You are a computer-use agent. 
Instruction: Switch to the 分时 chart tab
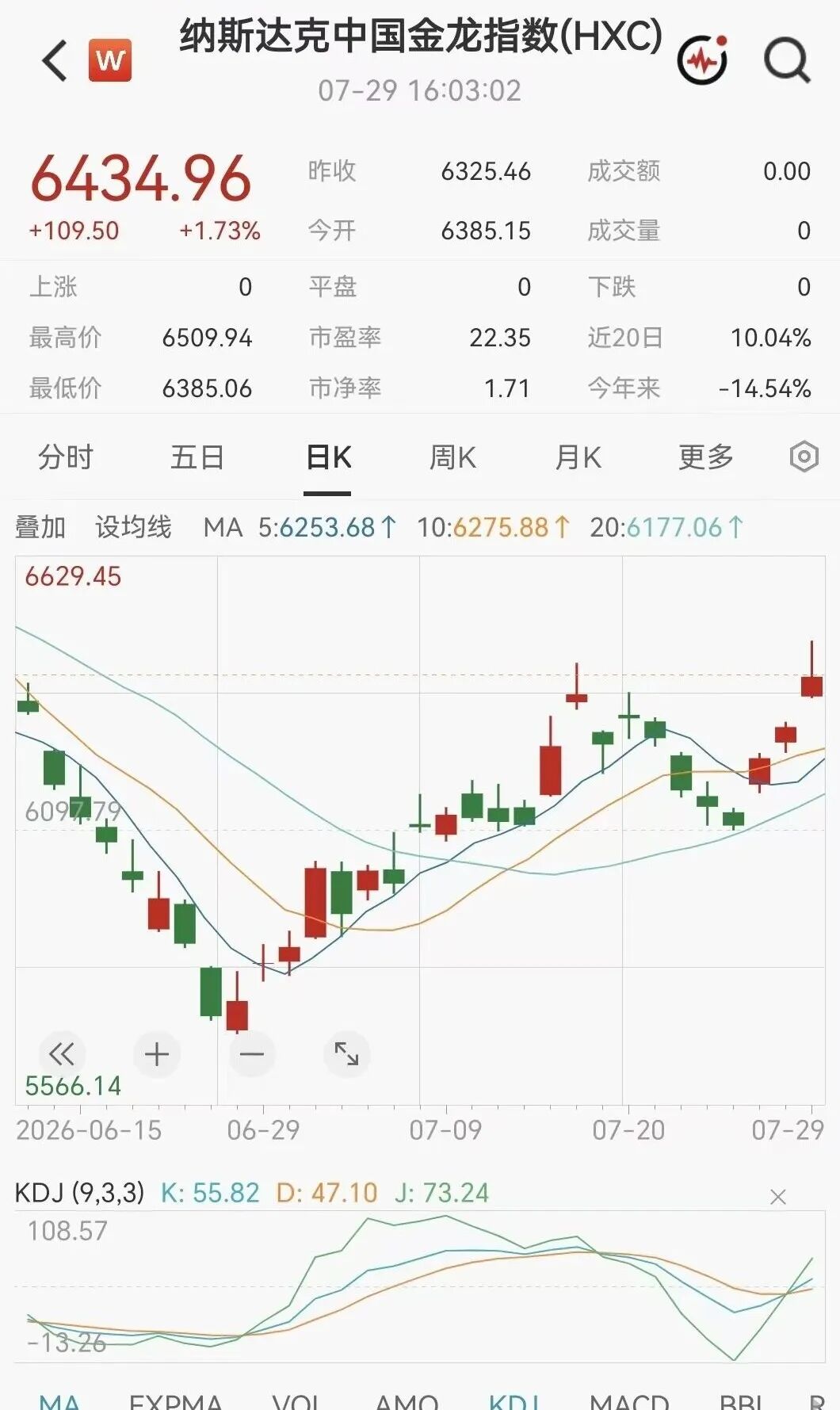(x=66, y=457)
